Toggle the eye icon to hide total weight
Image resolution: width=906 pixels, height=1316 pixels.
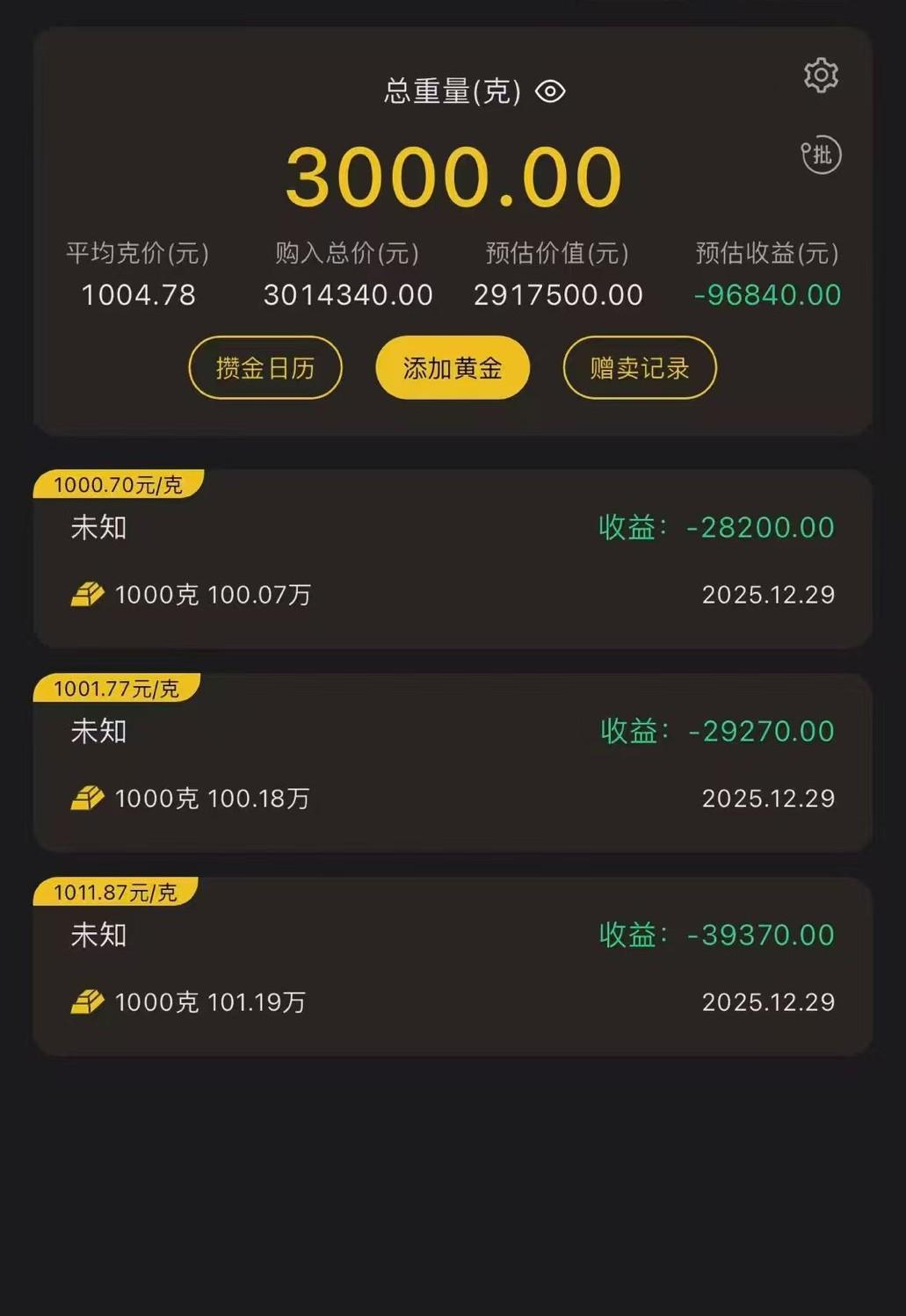pos(549,89)
